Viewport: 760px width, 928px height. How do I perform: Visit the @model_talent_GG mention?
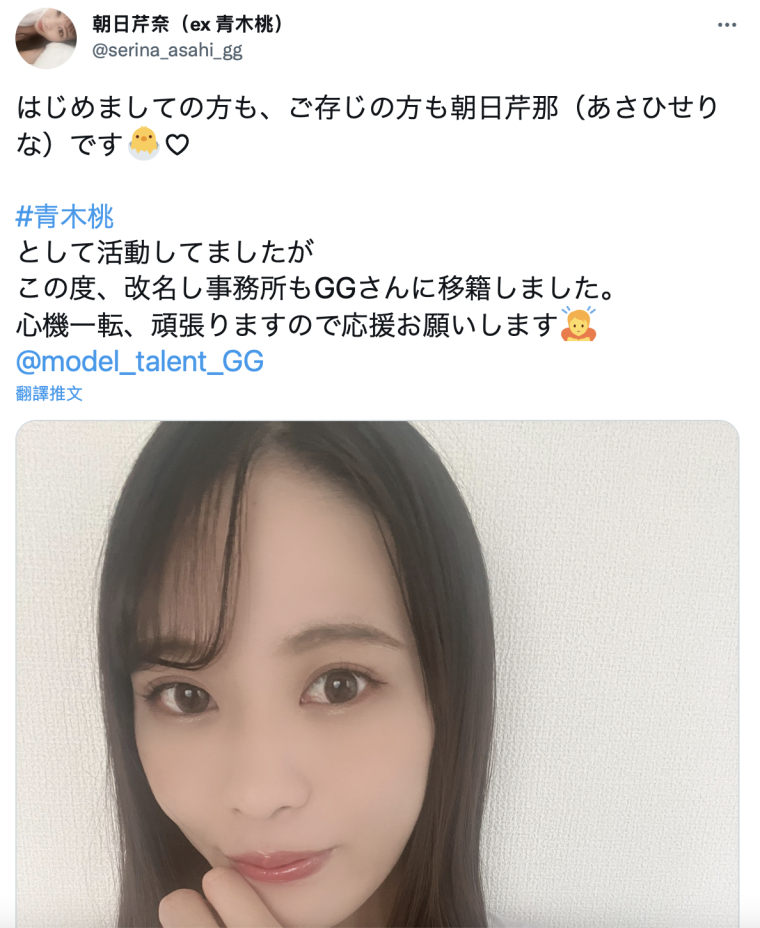[140, 361]
